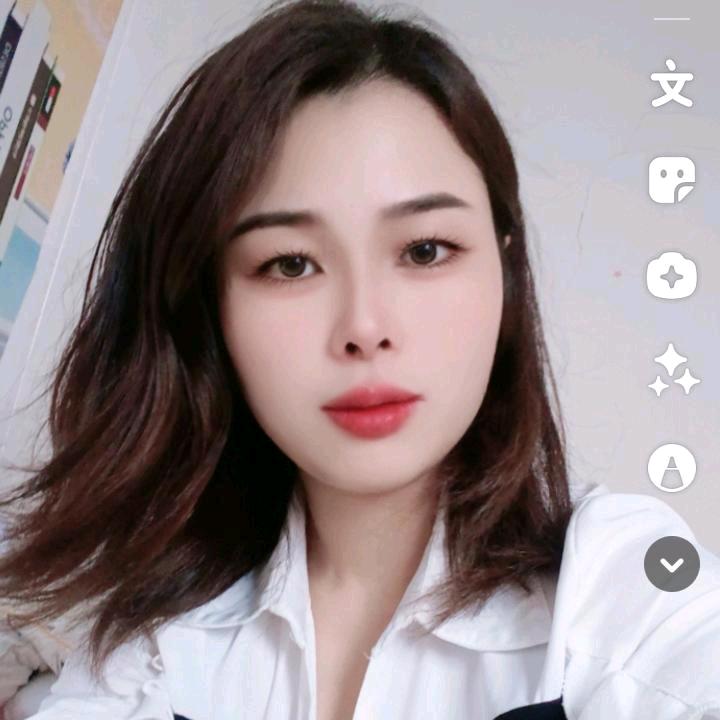Open the four-point star effects tool

(672, 275)
